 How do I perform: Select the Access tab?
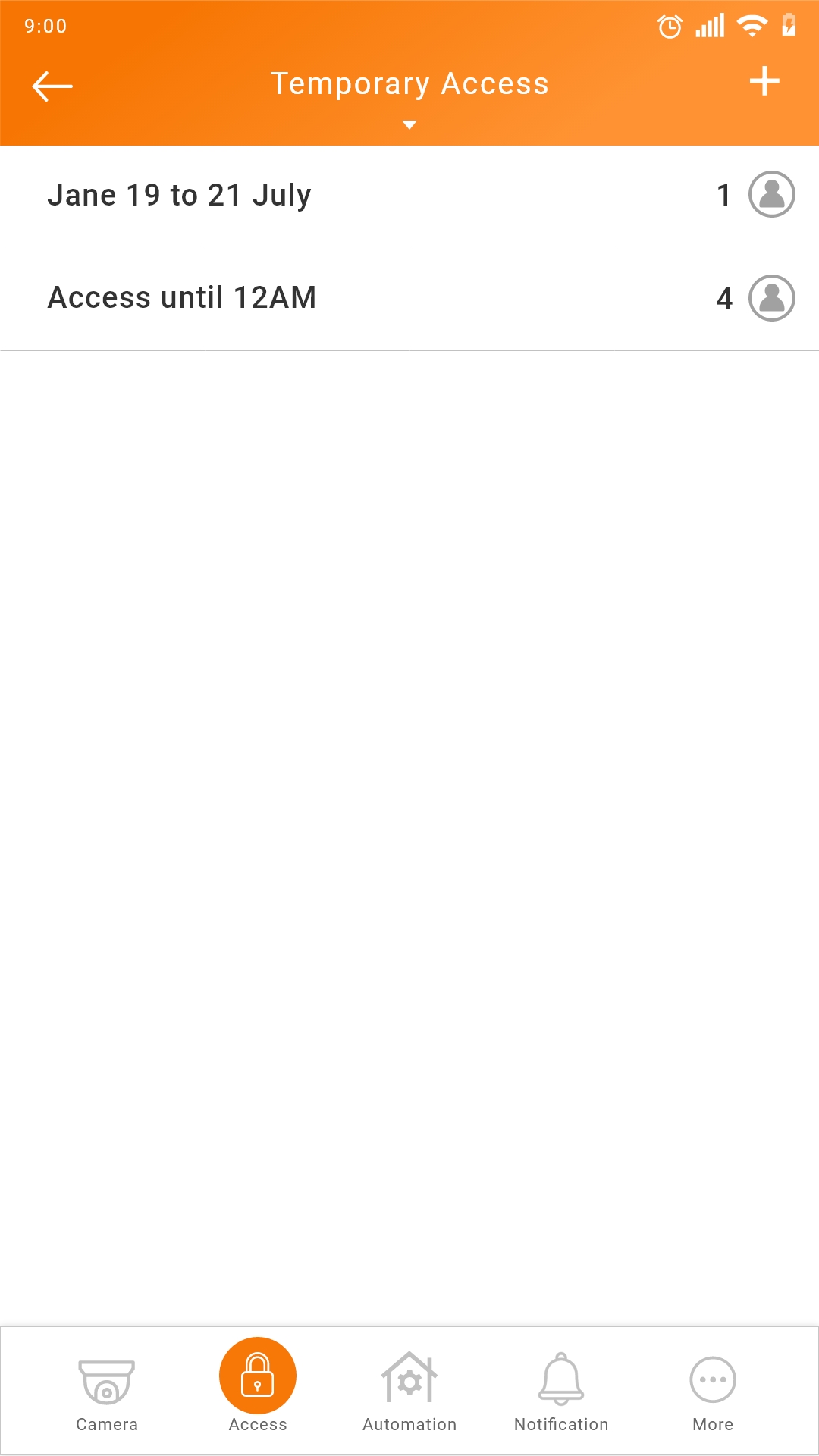(258, 1386)
